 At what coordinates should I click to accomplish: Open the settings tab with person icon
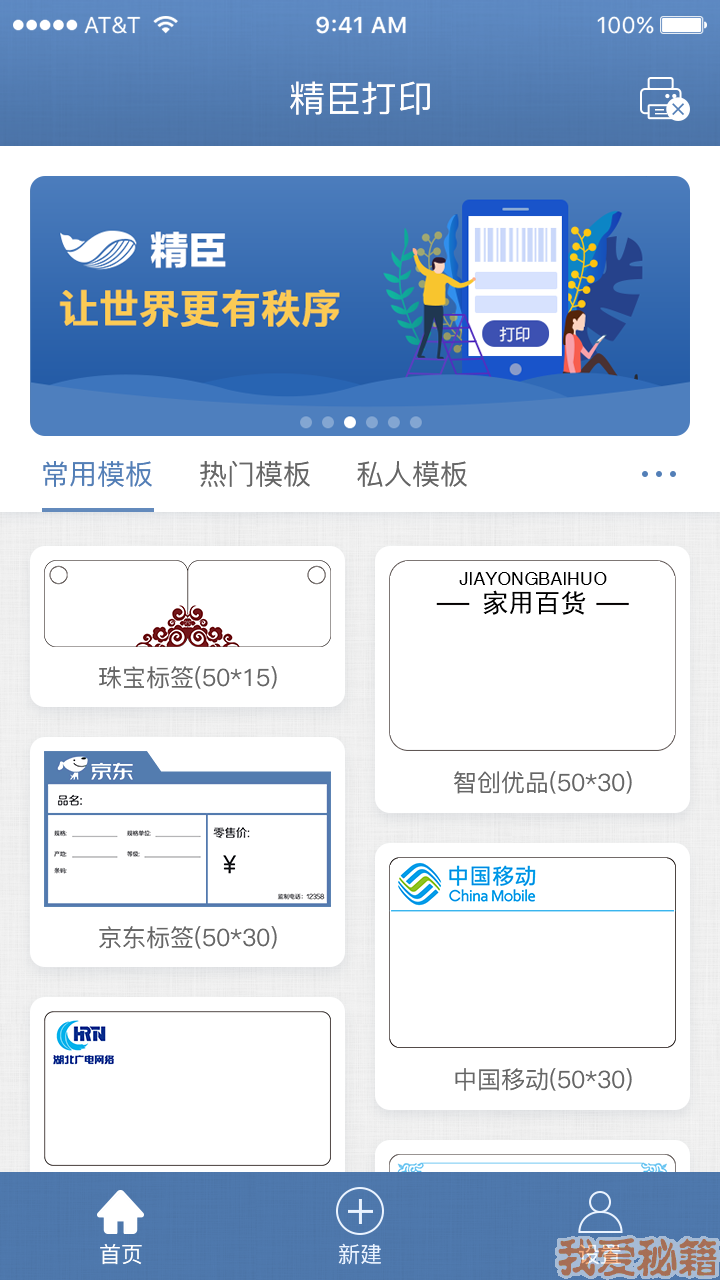pyautogui.click(x=600, y=1226)
